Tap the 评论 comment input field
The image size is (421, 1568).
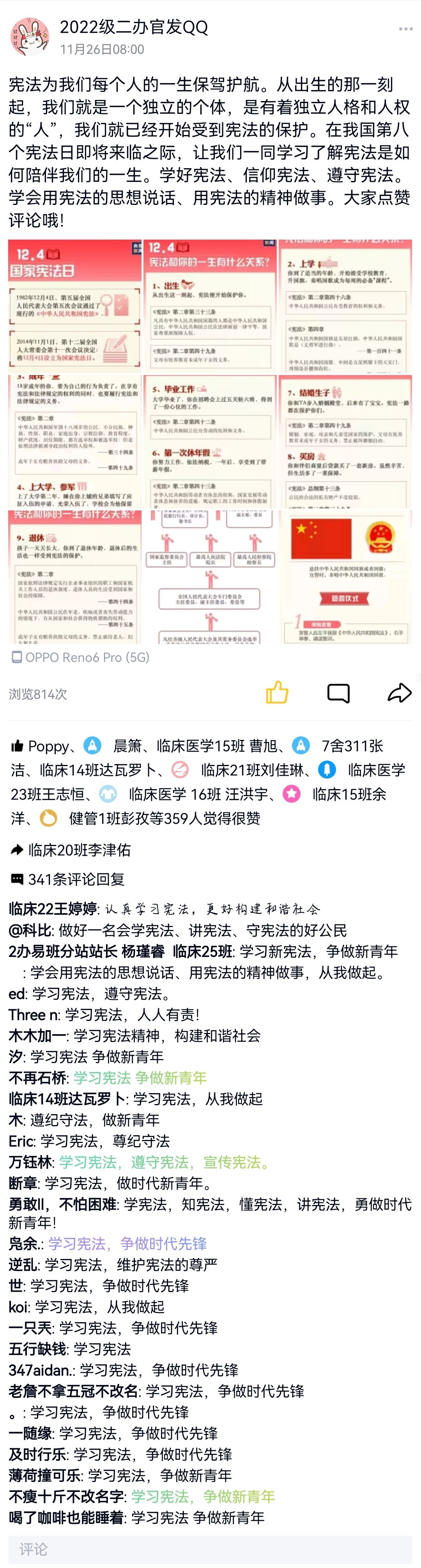(210, 1548)
